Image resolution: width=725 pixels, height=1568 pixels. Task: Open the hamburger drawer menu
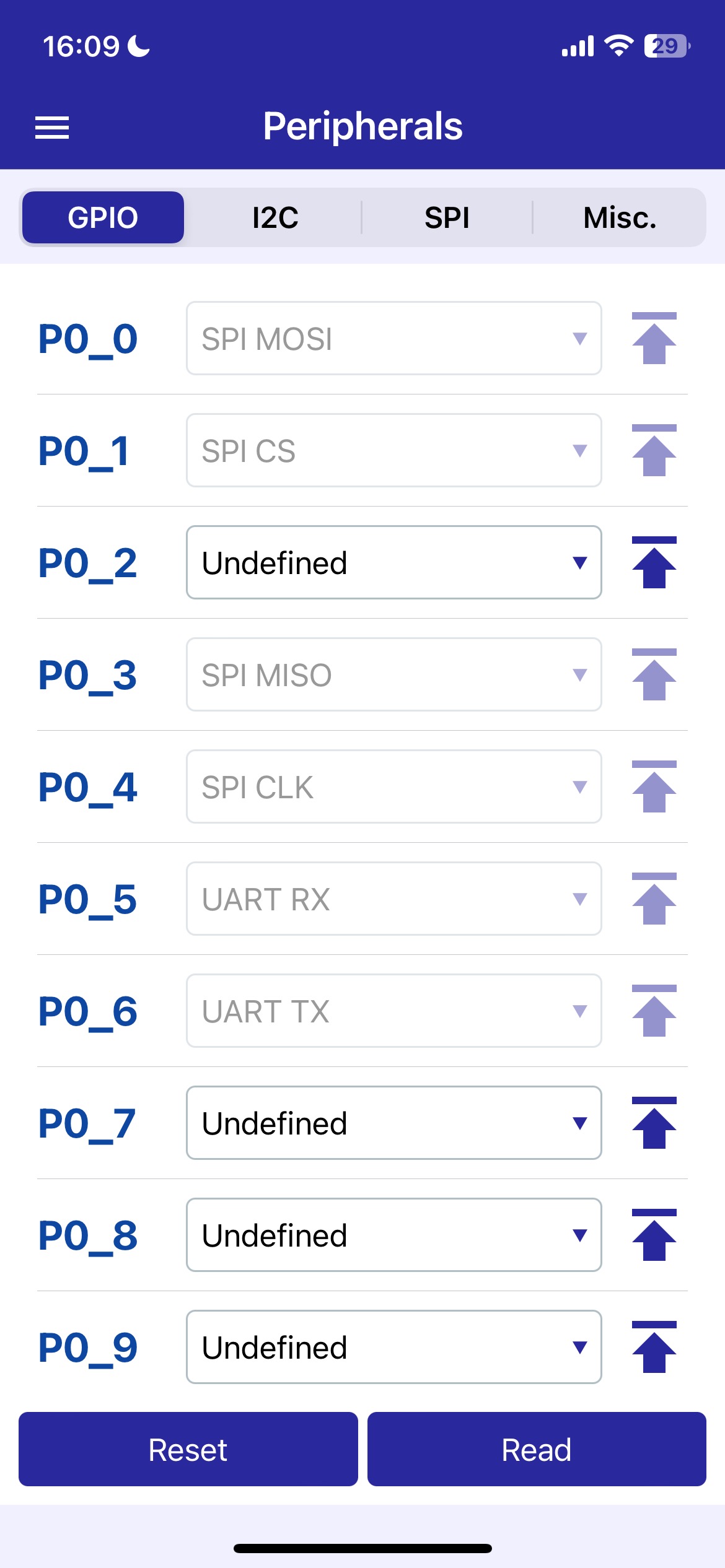[52, 128]
